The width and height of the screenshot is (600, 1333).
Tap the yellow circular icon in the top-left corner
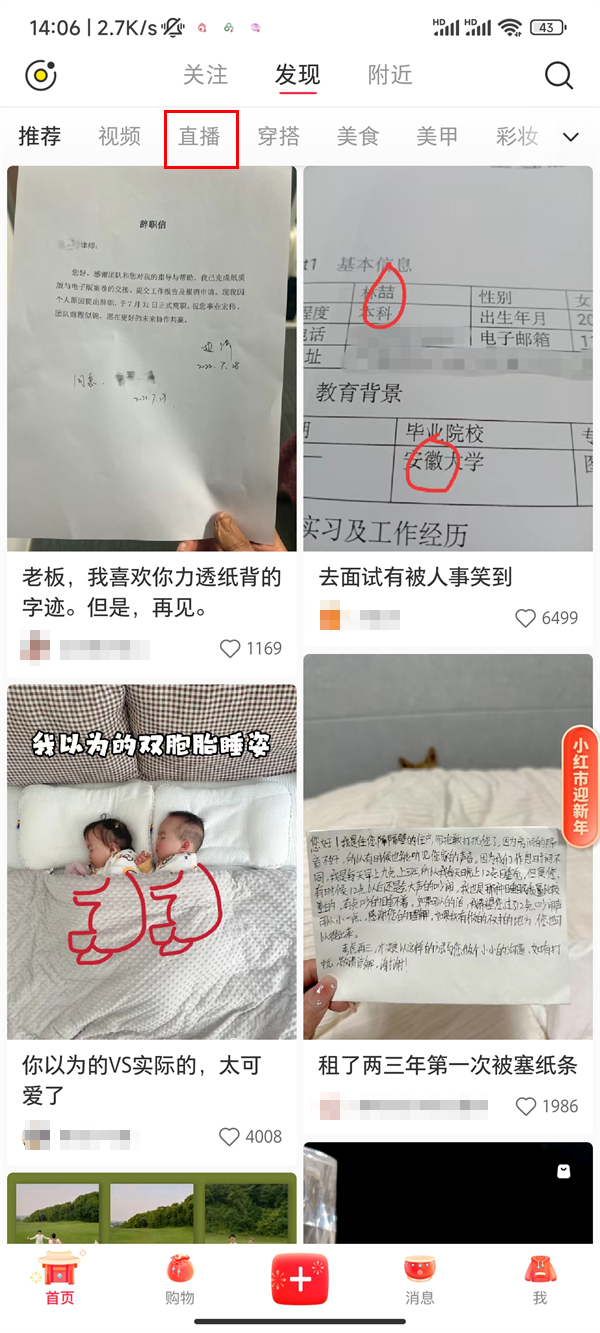[40, 76]
